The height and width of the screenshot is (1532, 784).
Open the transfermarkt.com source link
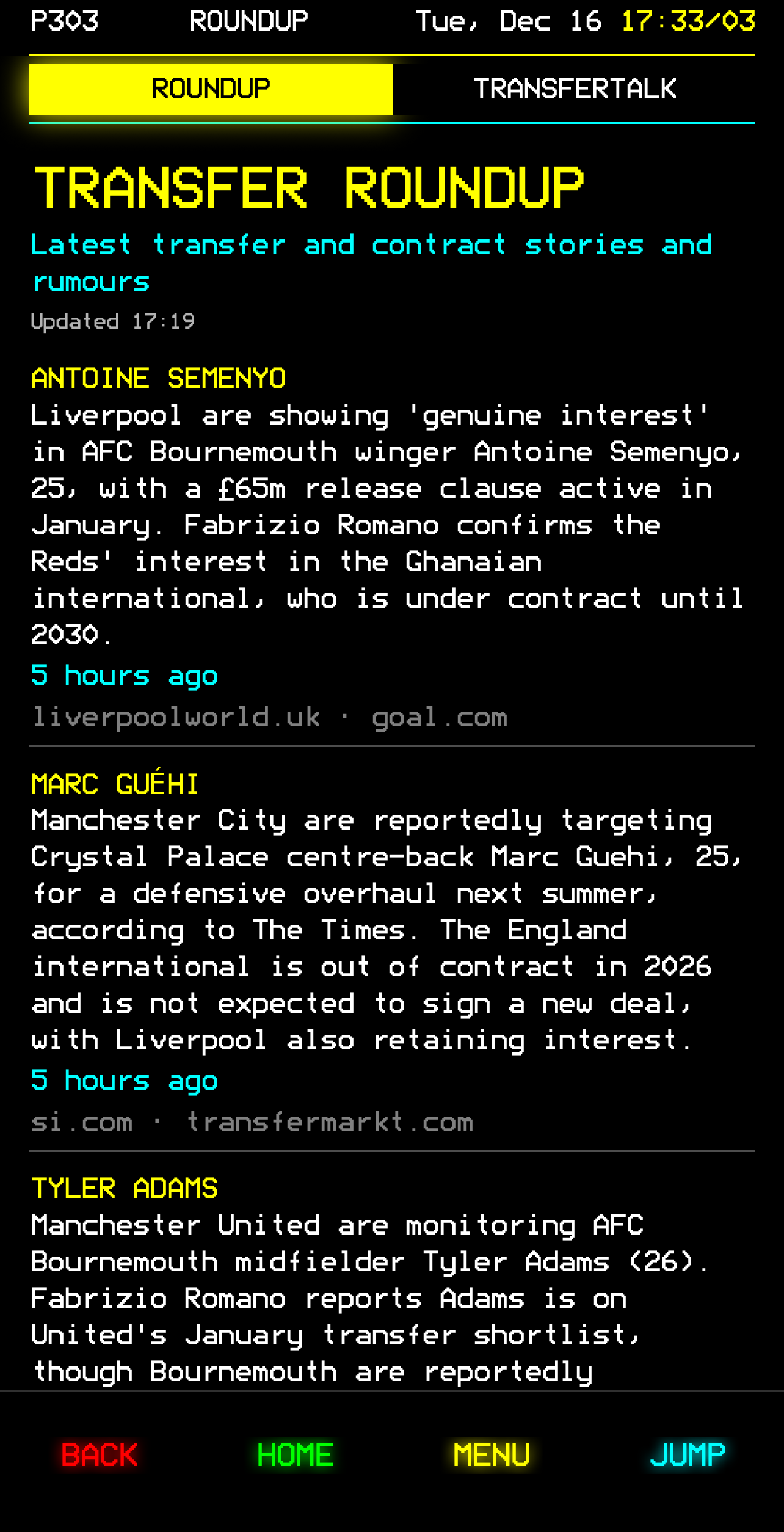coord(330,1122)
